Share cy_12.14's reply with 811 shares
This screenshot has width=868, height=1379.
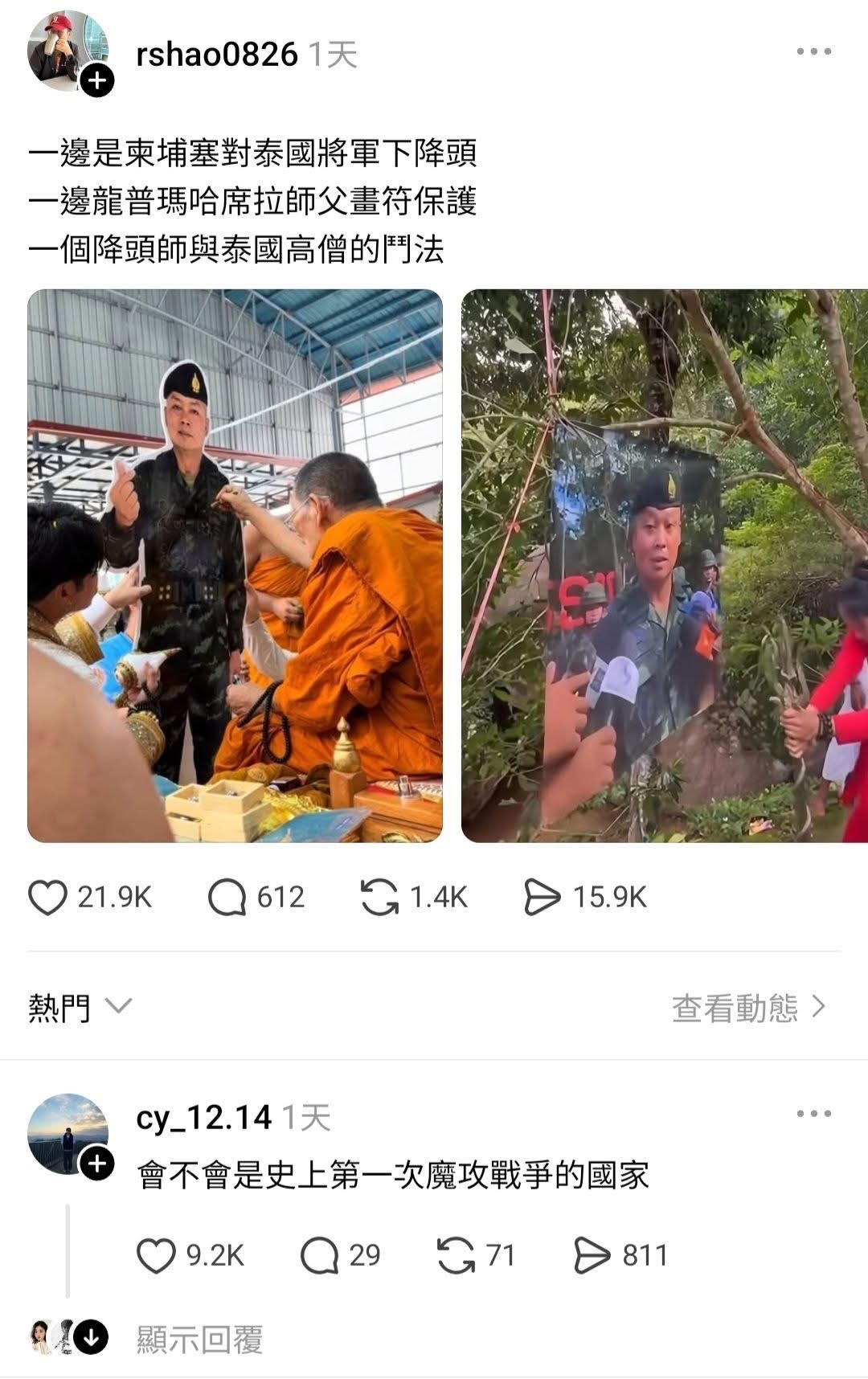click(592, 1256)
